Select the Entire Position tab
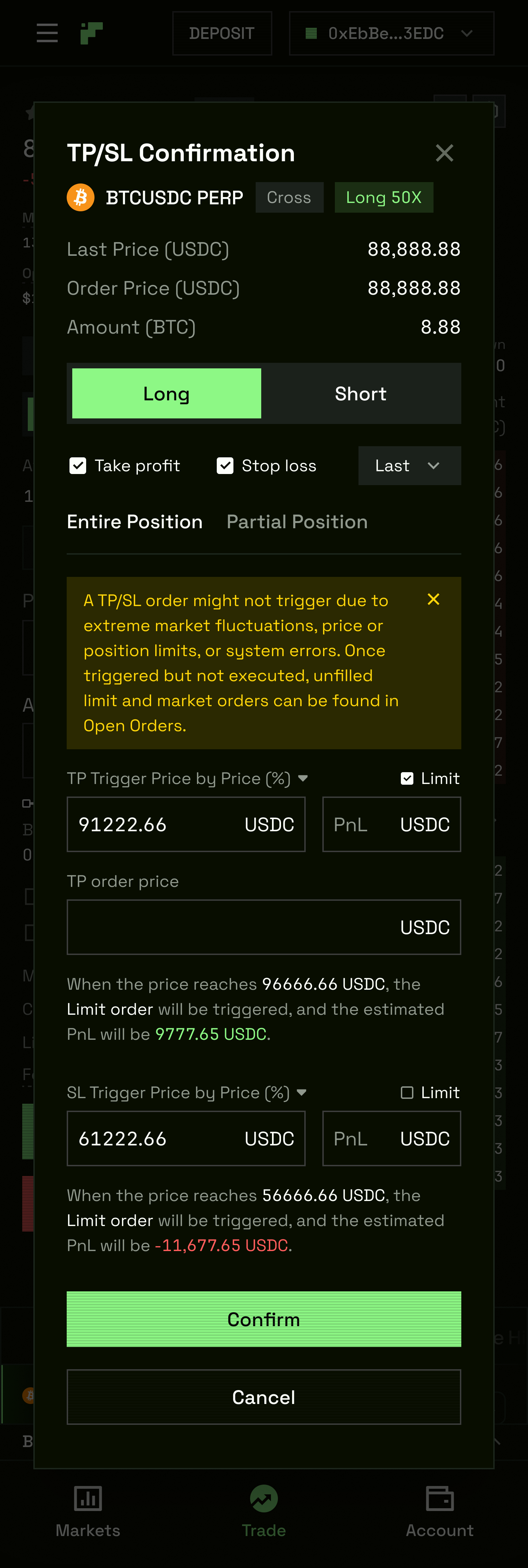 (x=134, y=522)
